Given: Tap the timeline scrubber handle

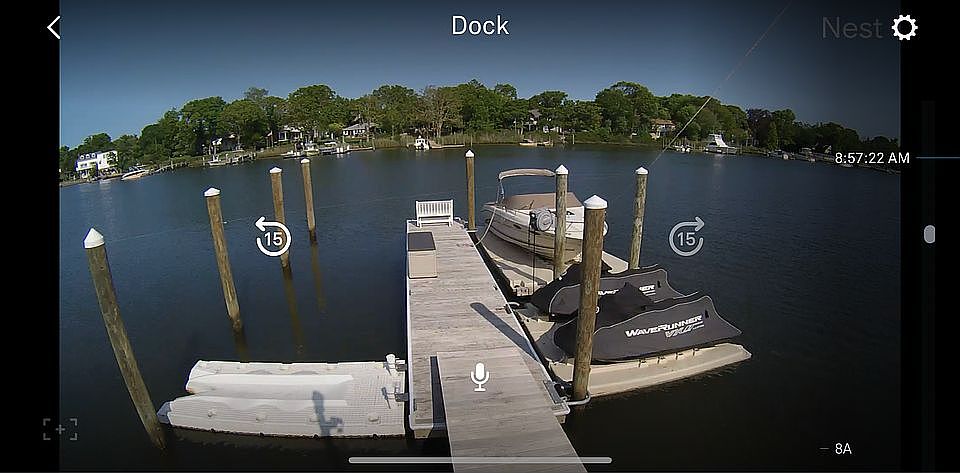Looking at the screenshot, I should tap(929, 234).
